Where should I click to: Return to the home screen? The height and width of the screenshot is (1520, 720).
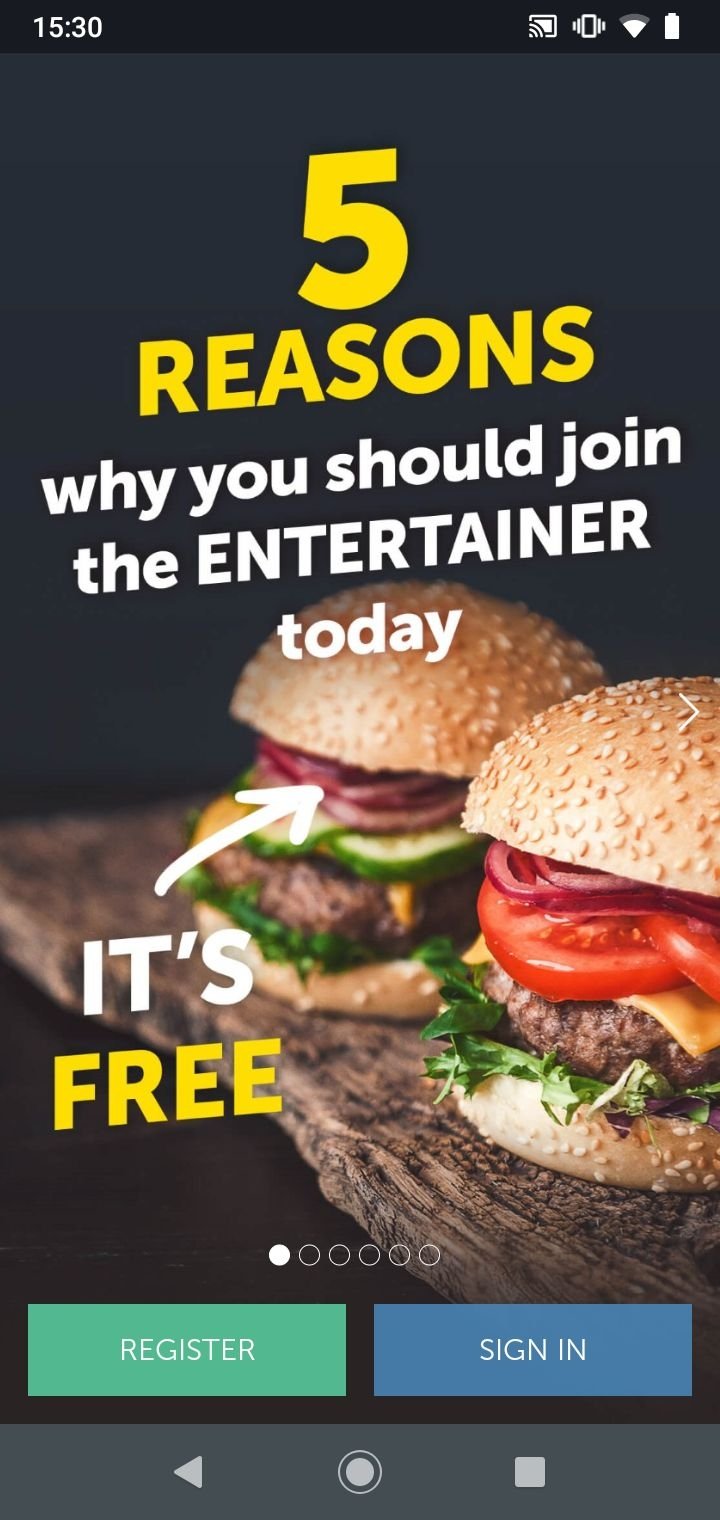click(360, 1472)
